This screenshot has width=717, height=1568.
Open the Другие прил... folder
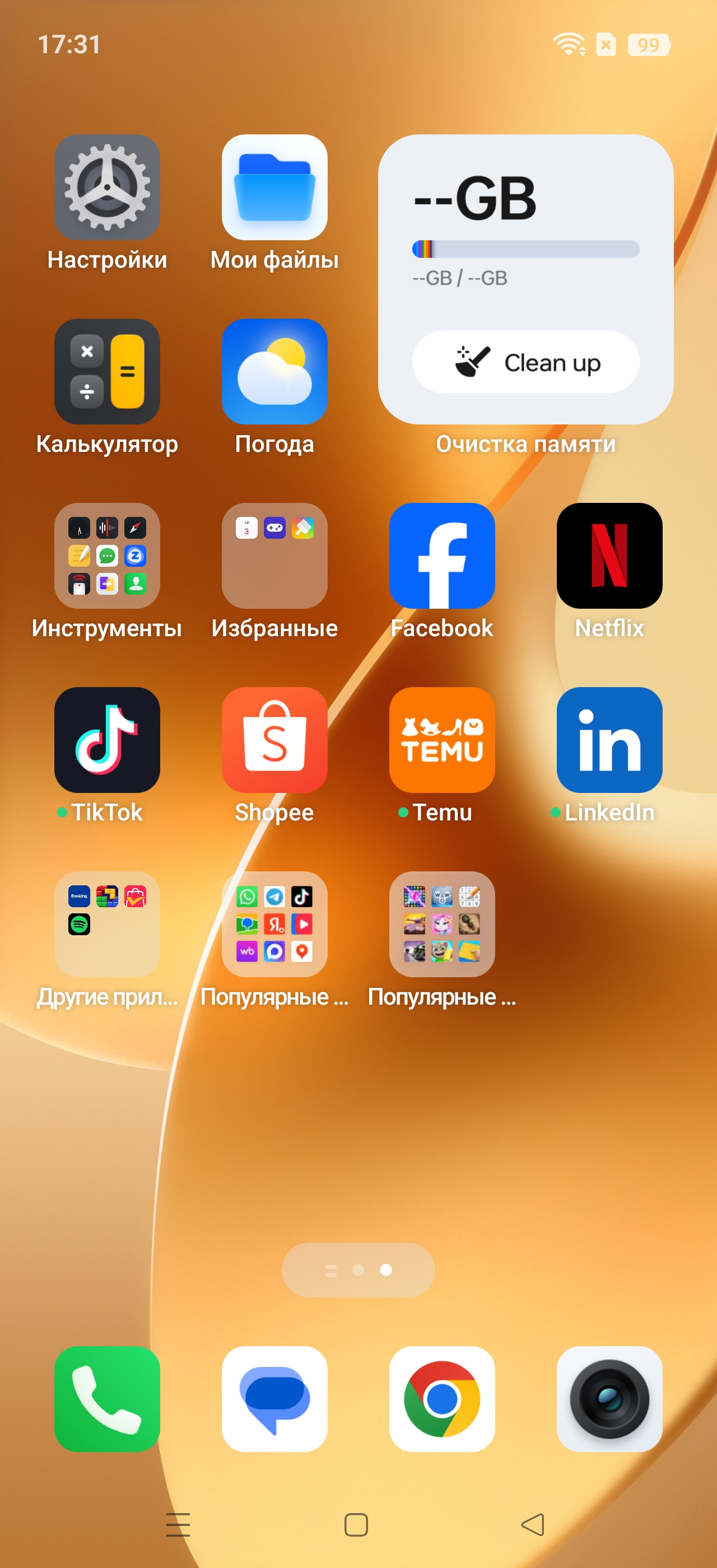tap(107, 924)
